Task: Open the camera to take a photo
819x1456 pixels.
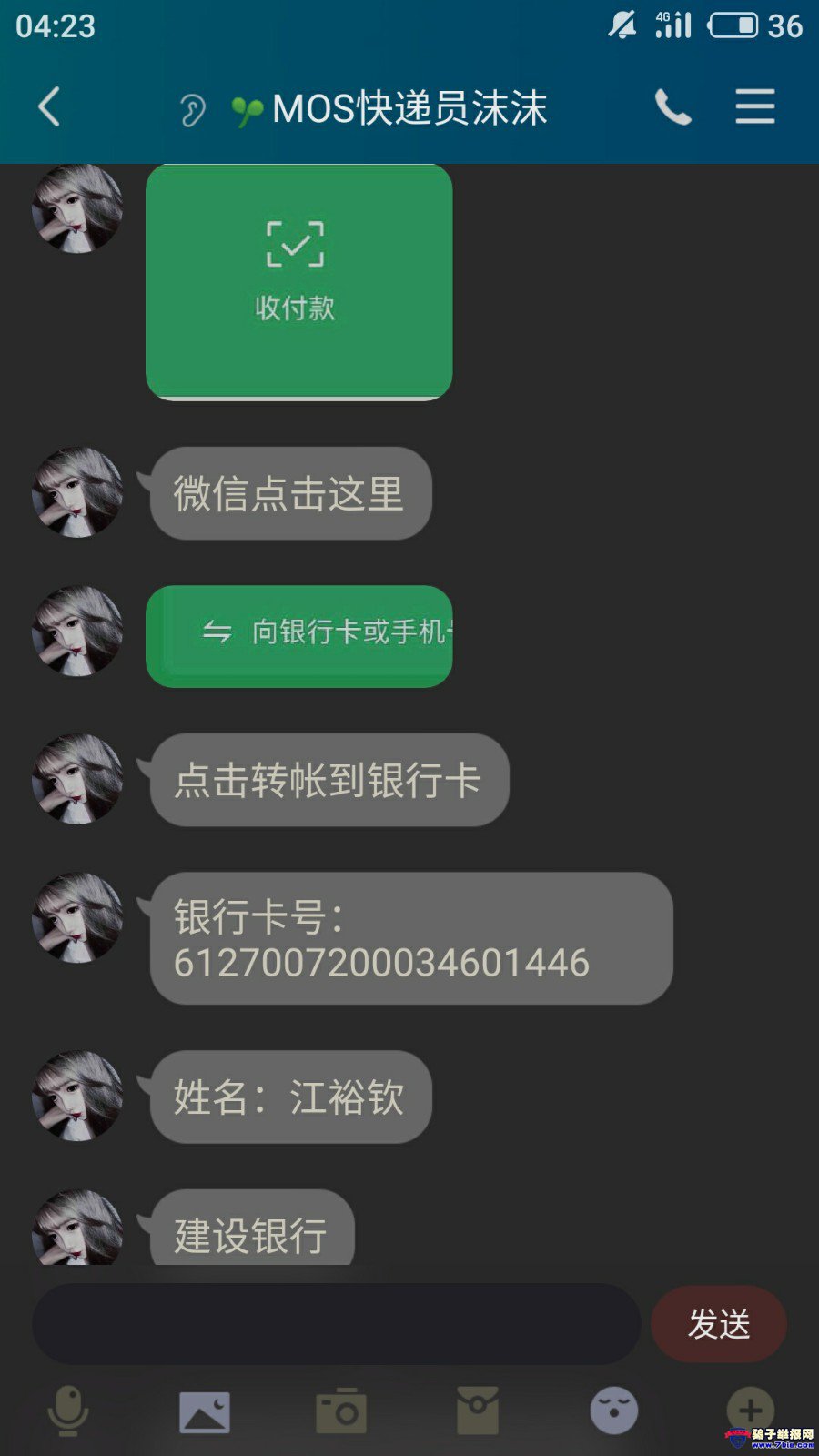Action: tap(341, 1411)
